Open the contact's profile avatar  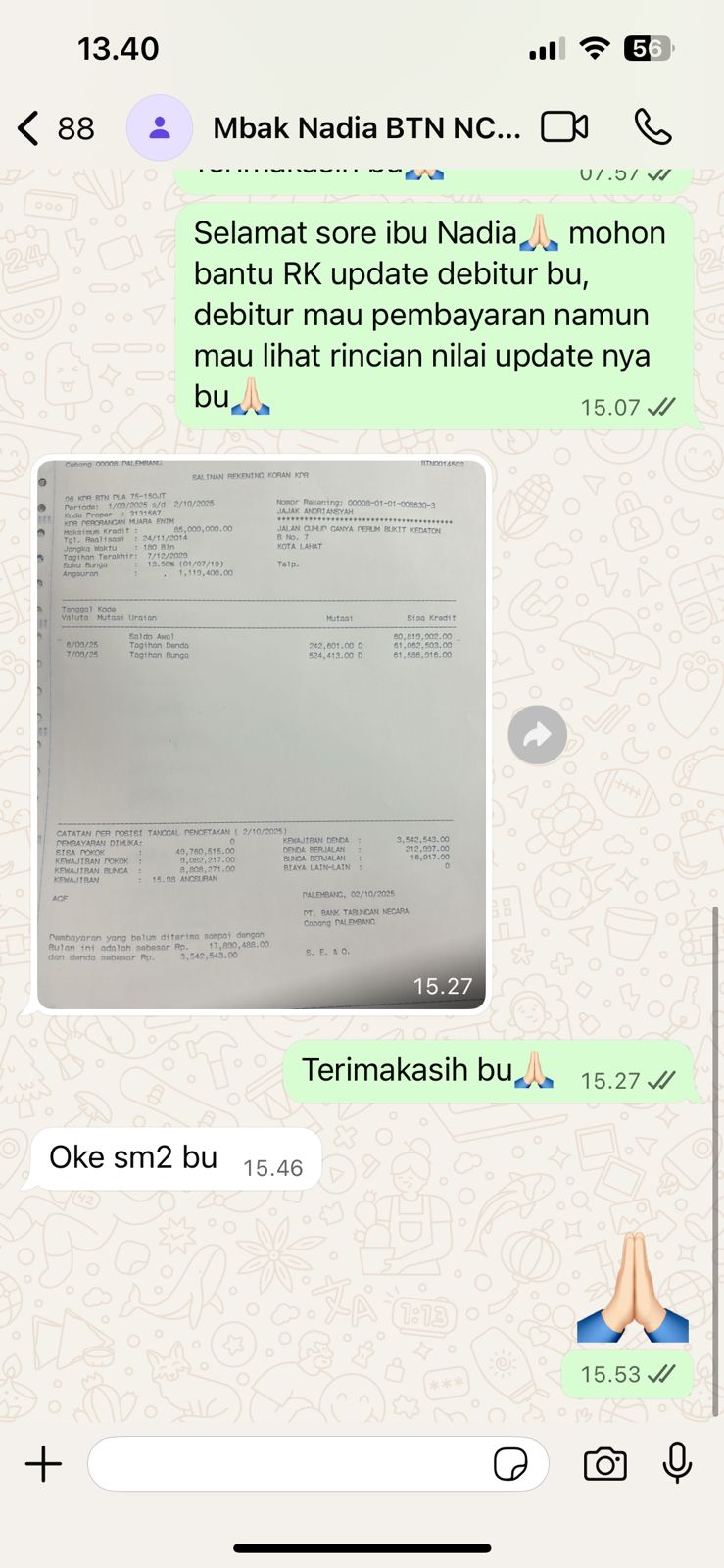tap(160, 128)
